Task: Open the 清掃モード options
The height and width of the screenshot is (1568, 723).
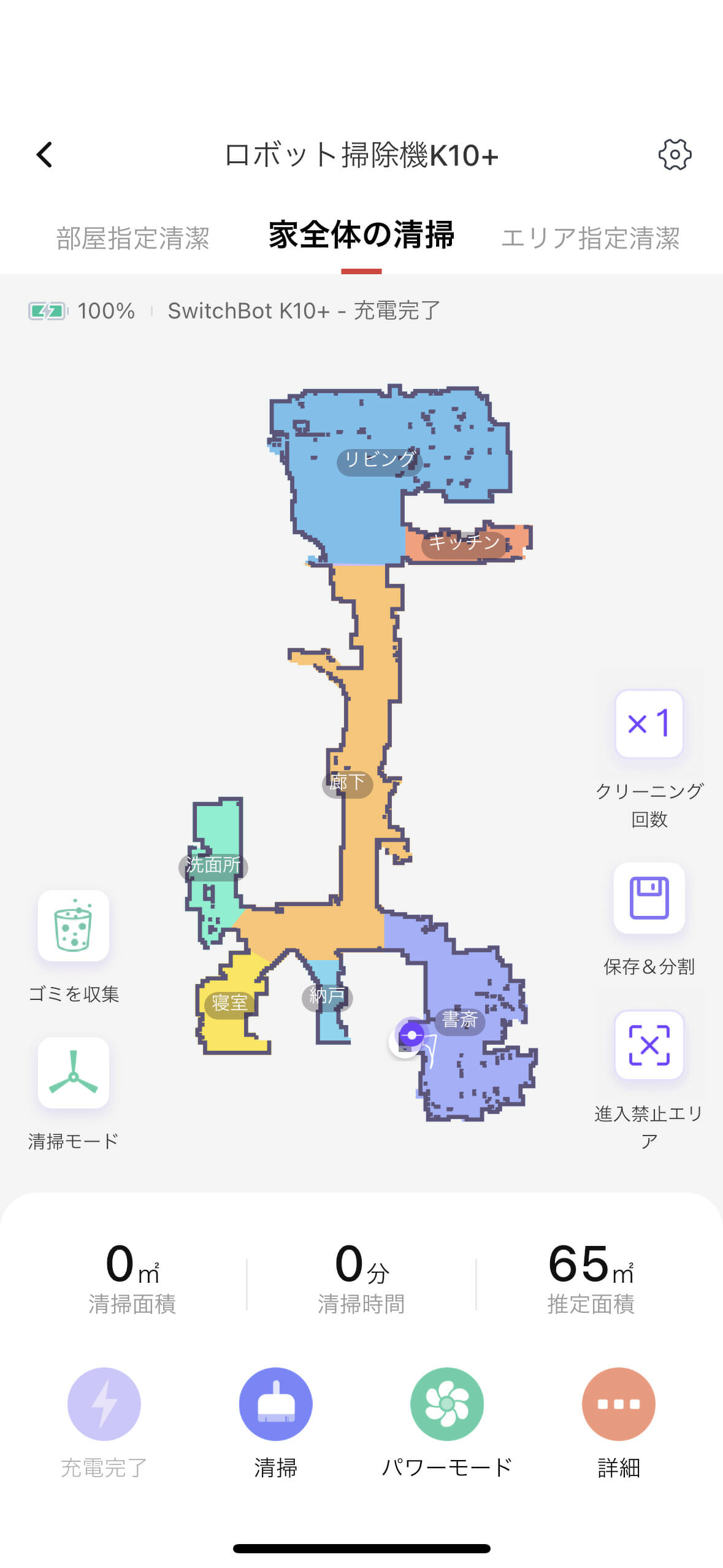Action: 74,1072
